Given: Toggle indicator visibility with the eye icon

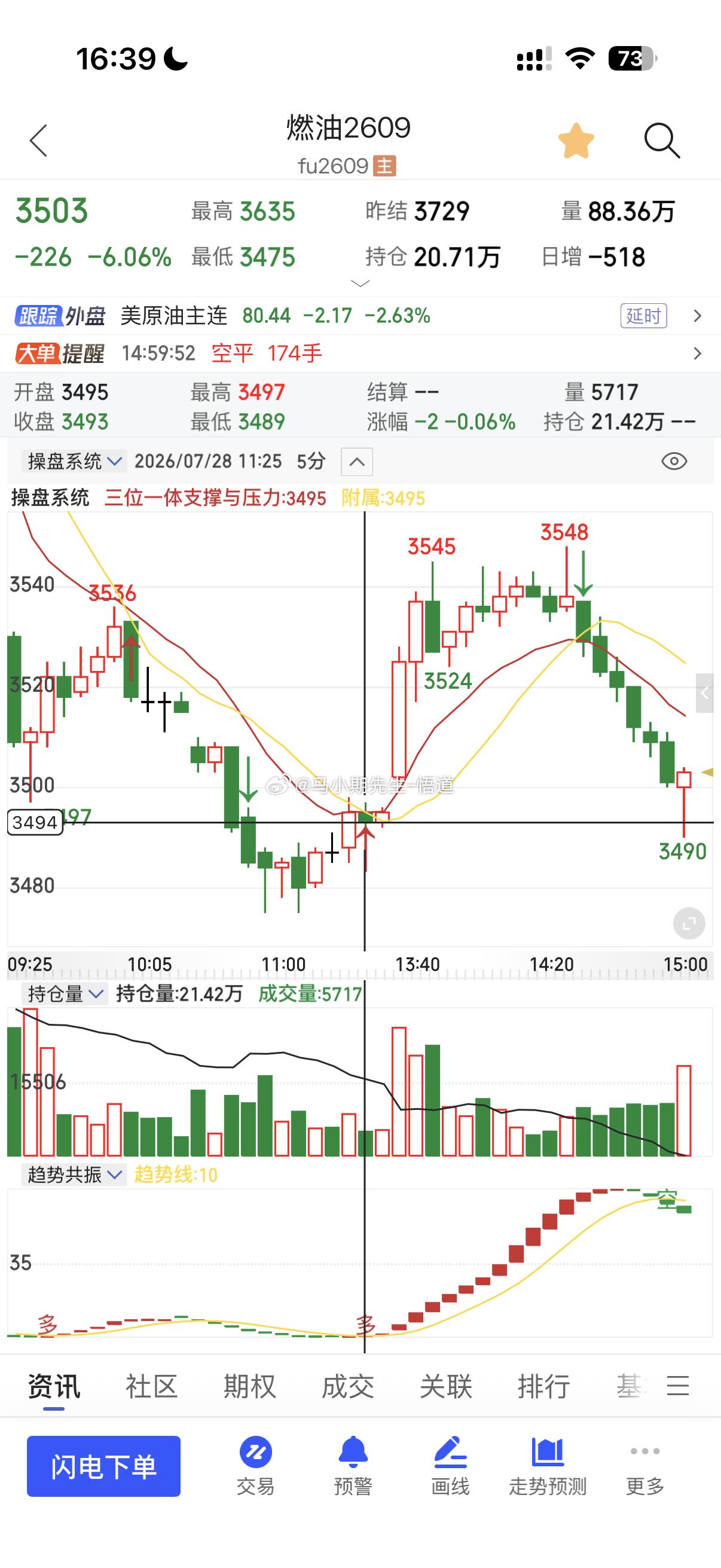Looking at the screenshot, I should click(x=674, y=462).
